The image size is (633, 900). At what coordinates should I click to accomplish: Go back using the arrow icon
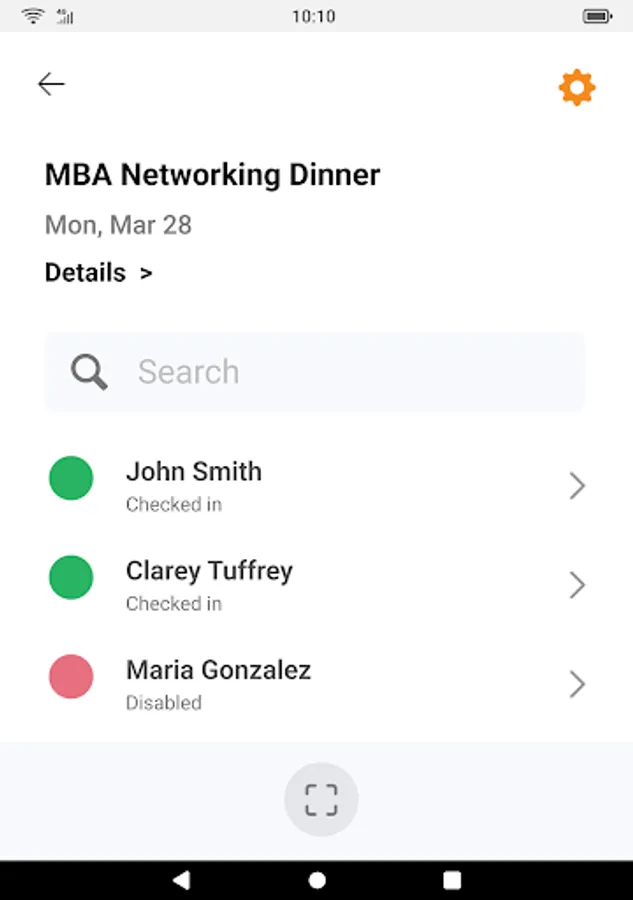(x=51, y=85)
